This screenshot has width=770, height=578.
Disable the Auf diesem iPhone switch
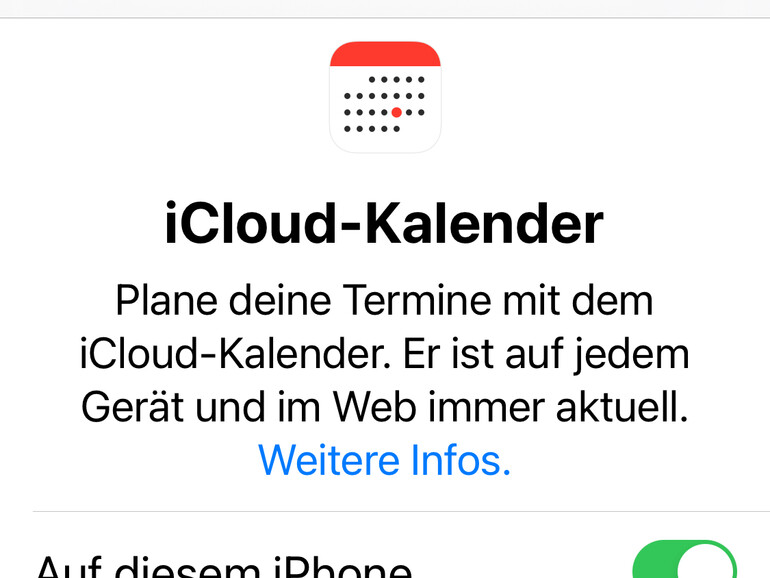click(685, 560)
